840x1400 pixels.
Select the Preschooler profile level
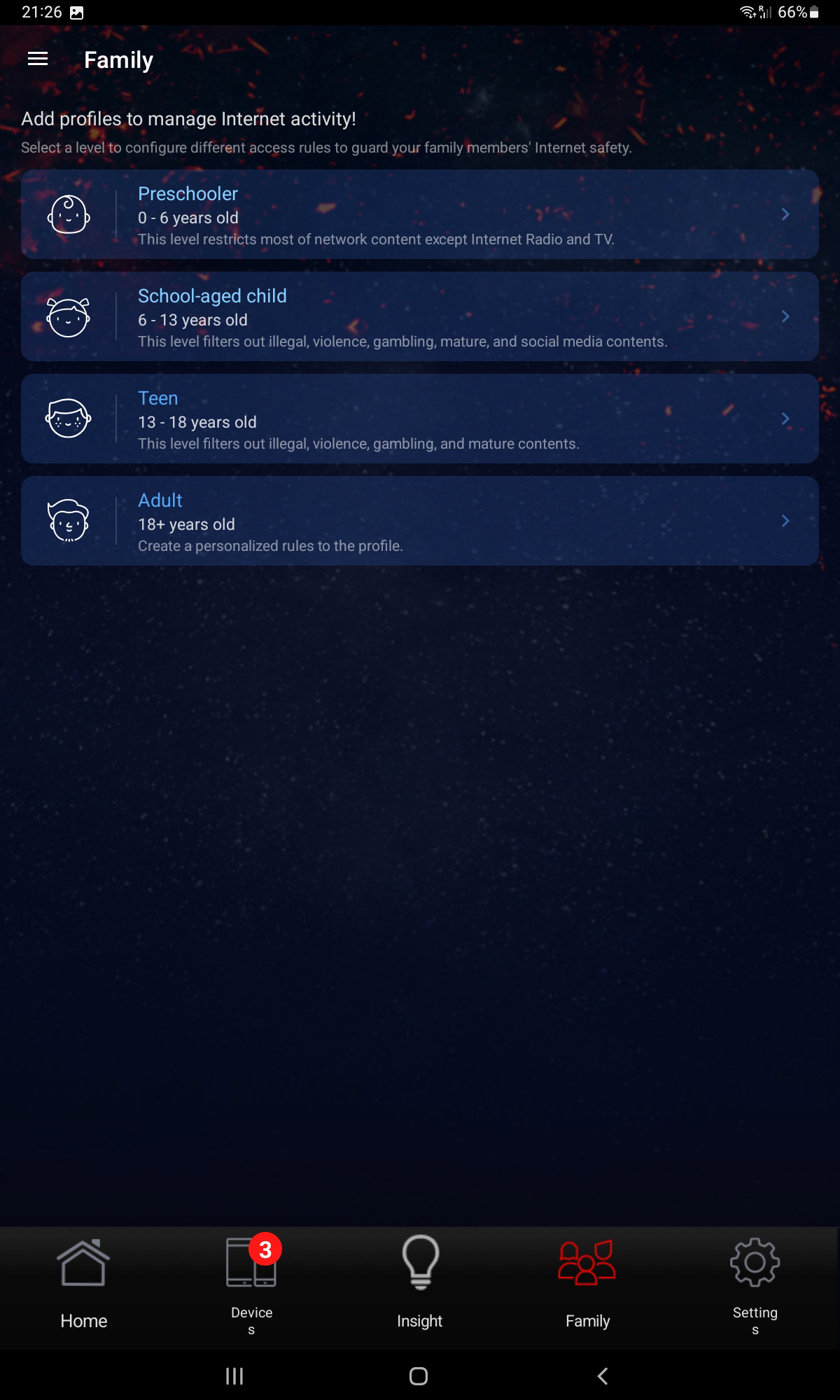click(419, 214)
